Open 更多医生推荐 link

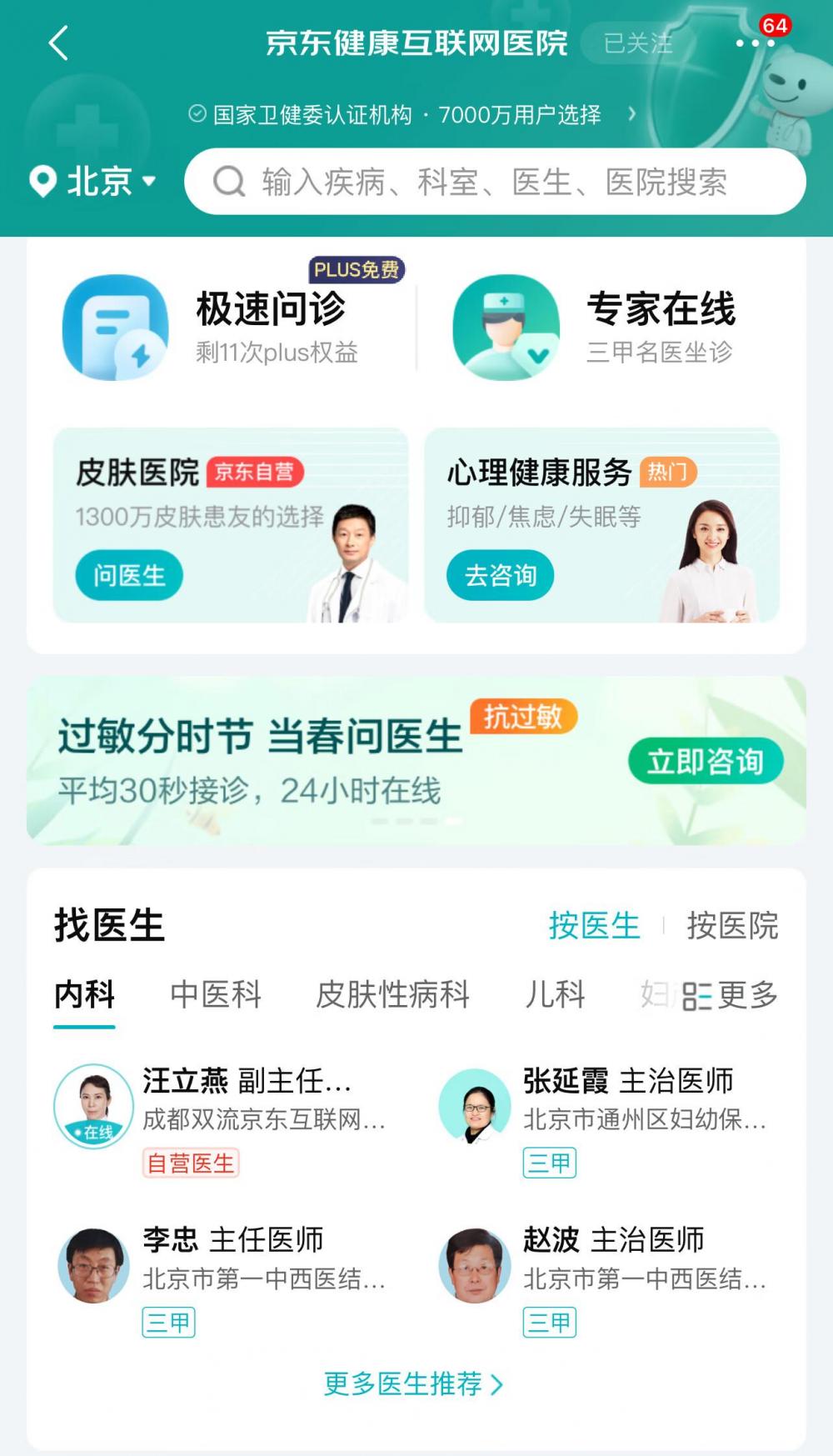413,1384
